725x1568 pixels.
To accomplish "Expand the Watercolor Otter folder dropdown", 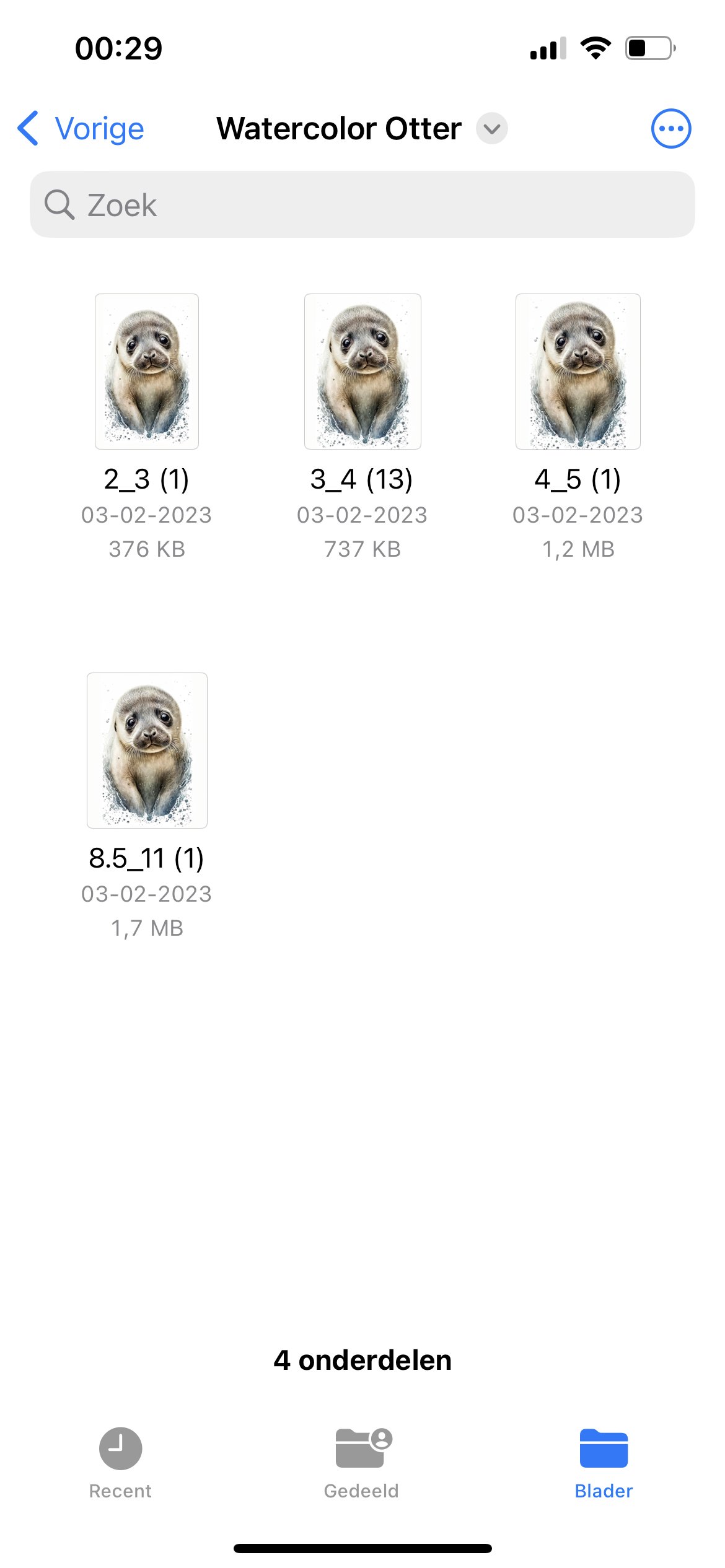I will coord(491,129).
